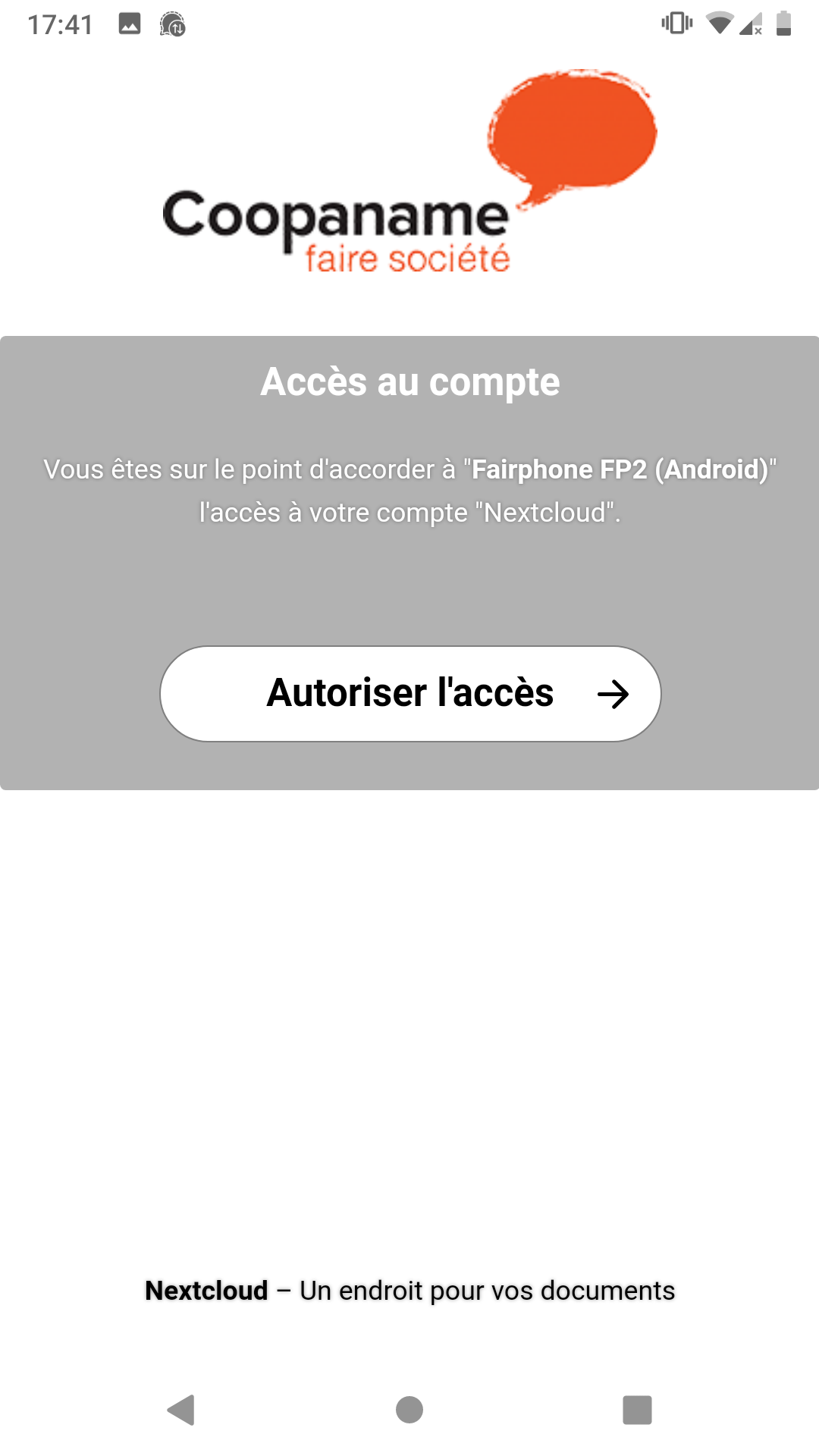Go back using the system back button
The image size is (819, 1456).
click(181, 1410)
